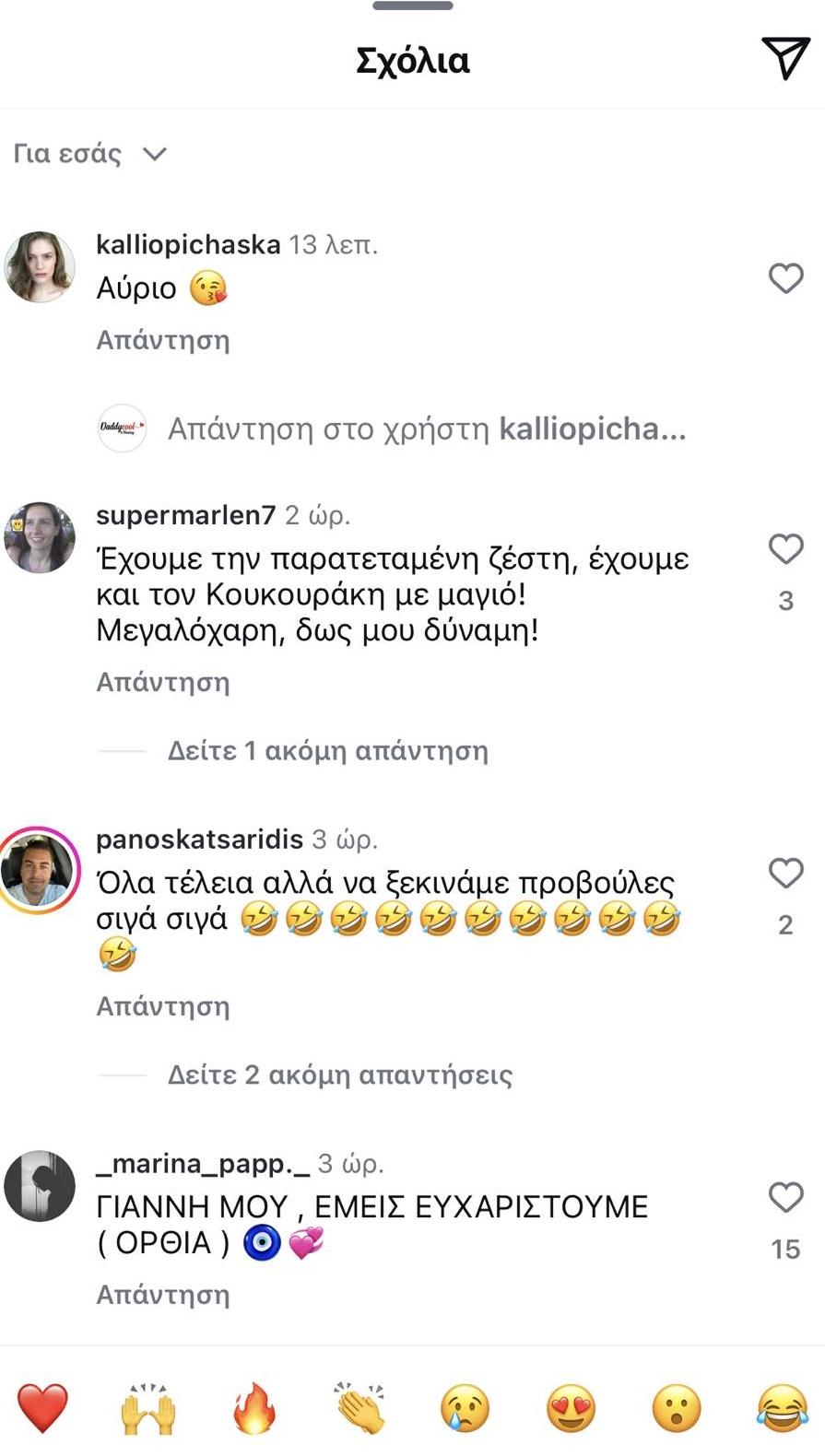Reply to kalliopichaska with 'Απάντηση'
825x1456 pixels.
coord(162,340)
